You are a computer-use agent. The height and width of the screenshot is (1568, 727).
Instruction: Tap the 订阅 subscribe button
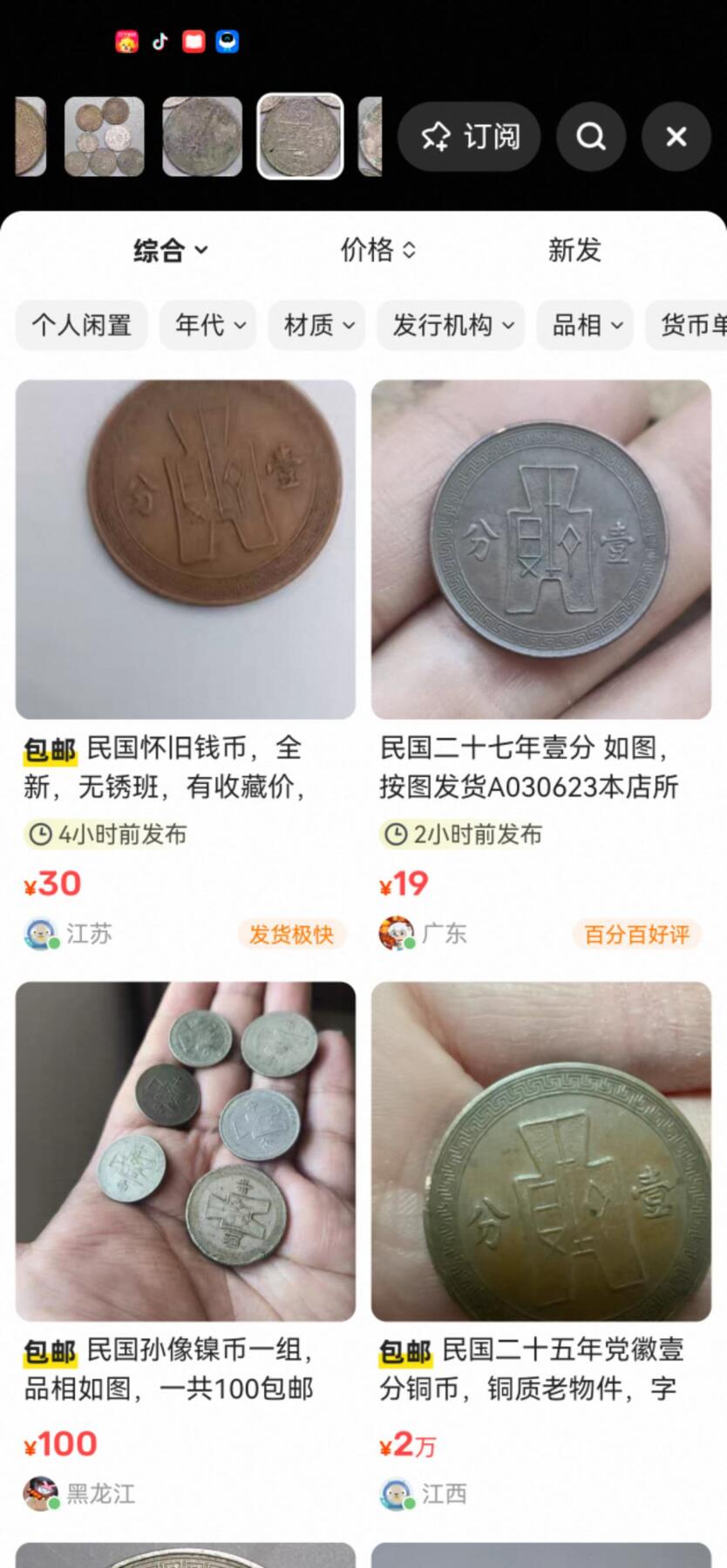[469, 137]
